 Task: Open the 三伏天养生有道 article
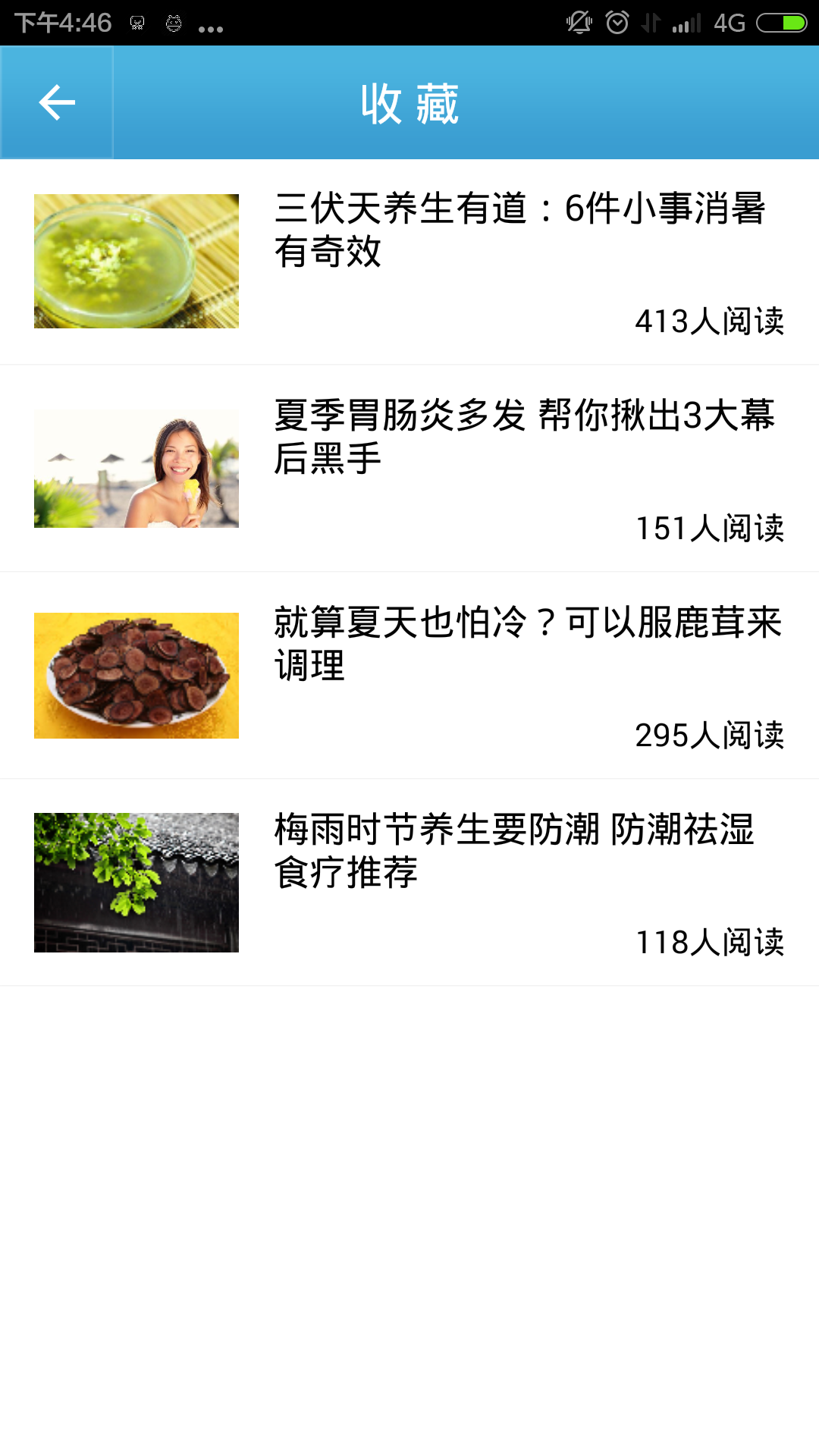(519, 229)
